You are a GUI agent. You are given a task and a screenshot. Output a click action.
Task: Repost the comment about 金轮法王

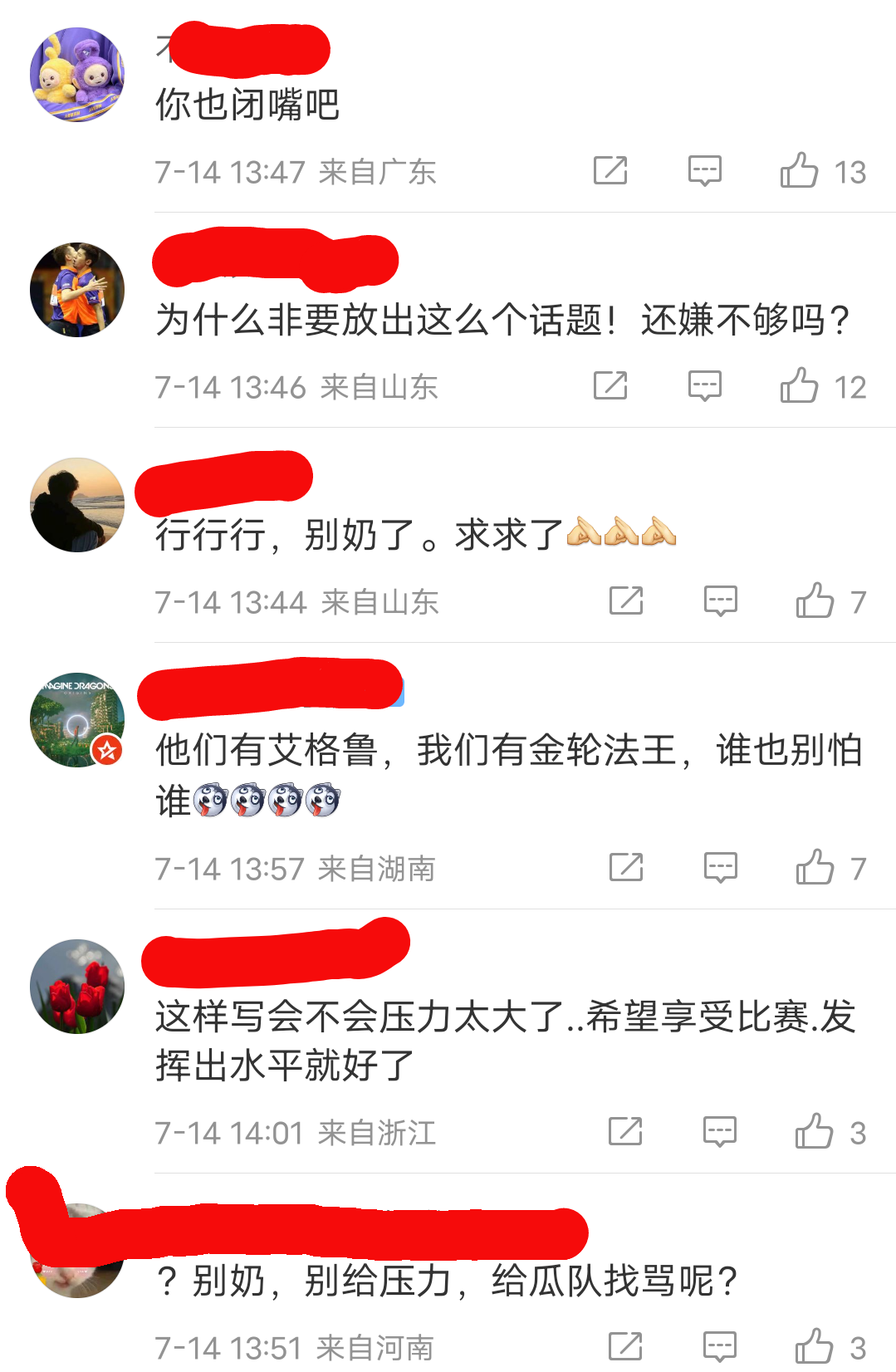626,868
